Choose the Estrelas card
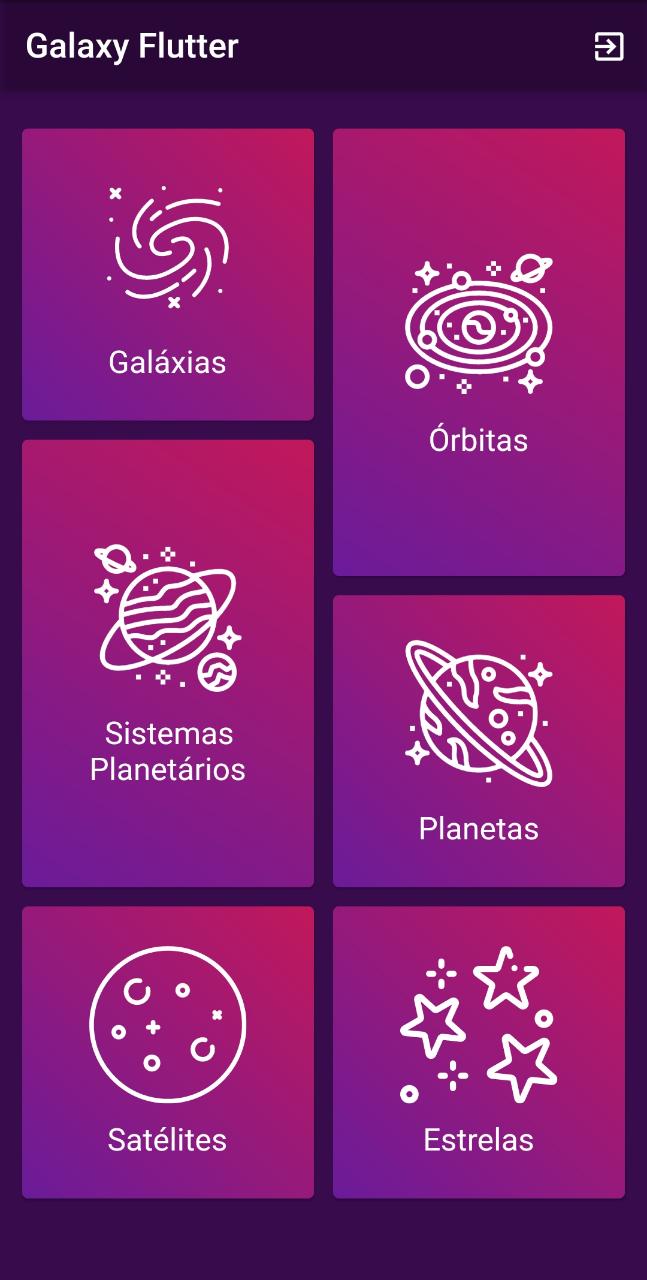Image resolution: width=647 pixels, height=1280 pixels. (479, 1052)
